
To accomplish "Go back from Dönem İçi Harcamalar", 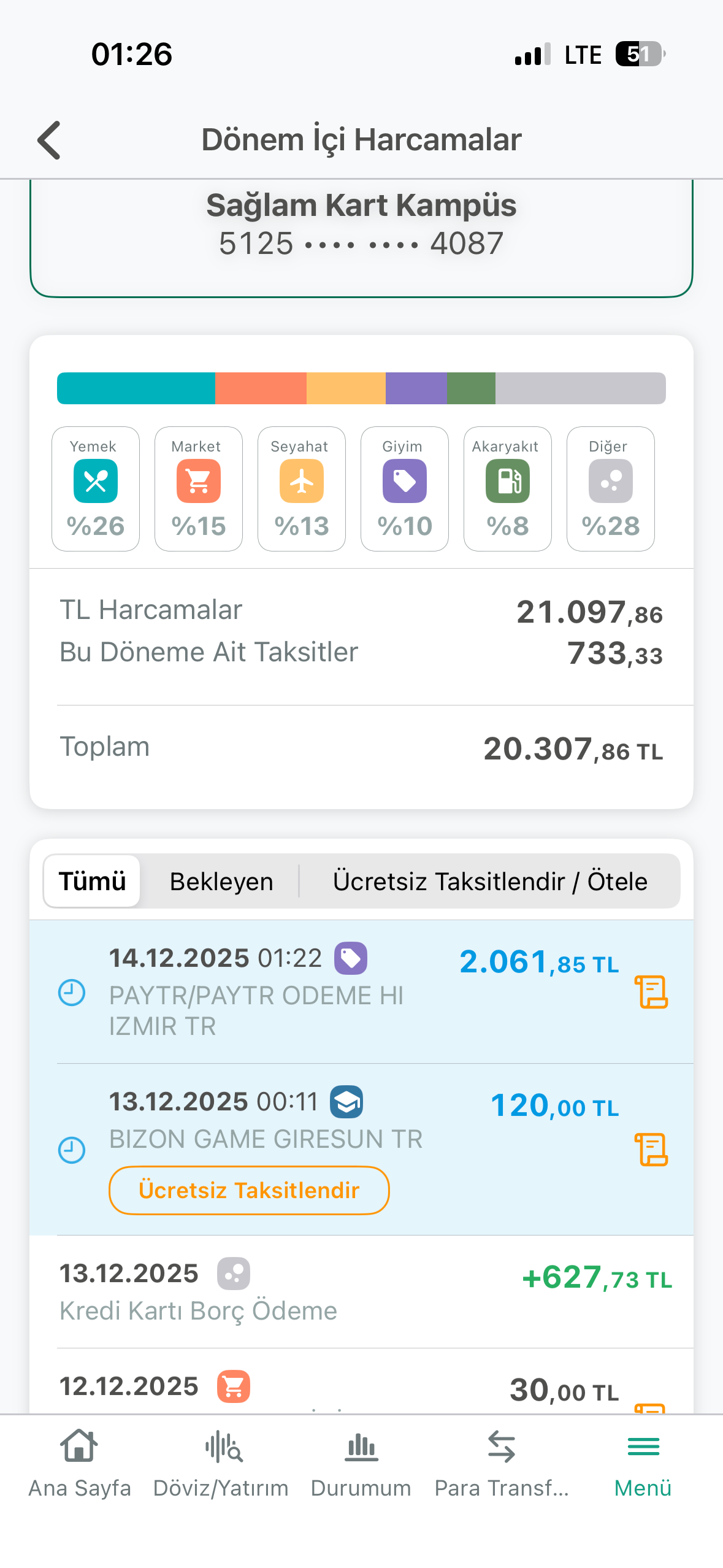I will pyautogui.click(x=49, y=140).
